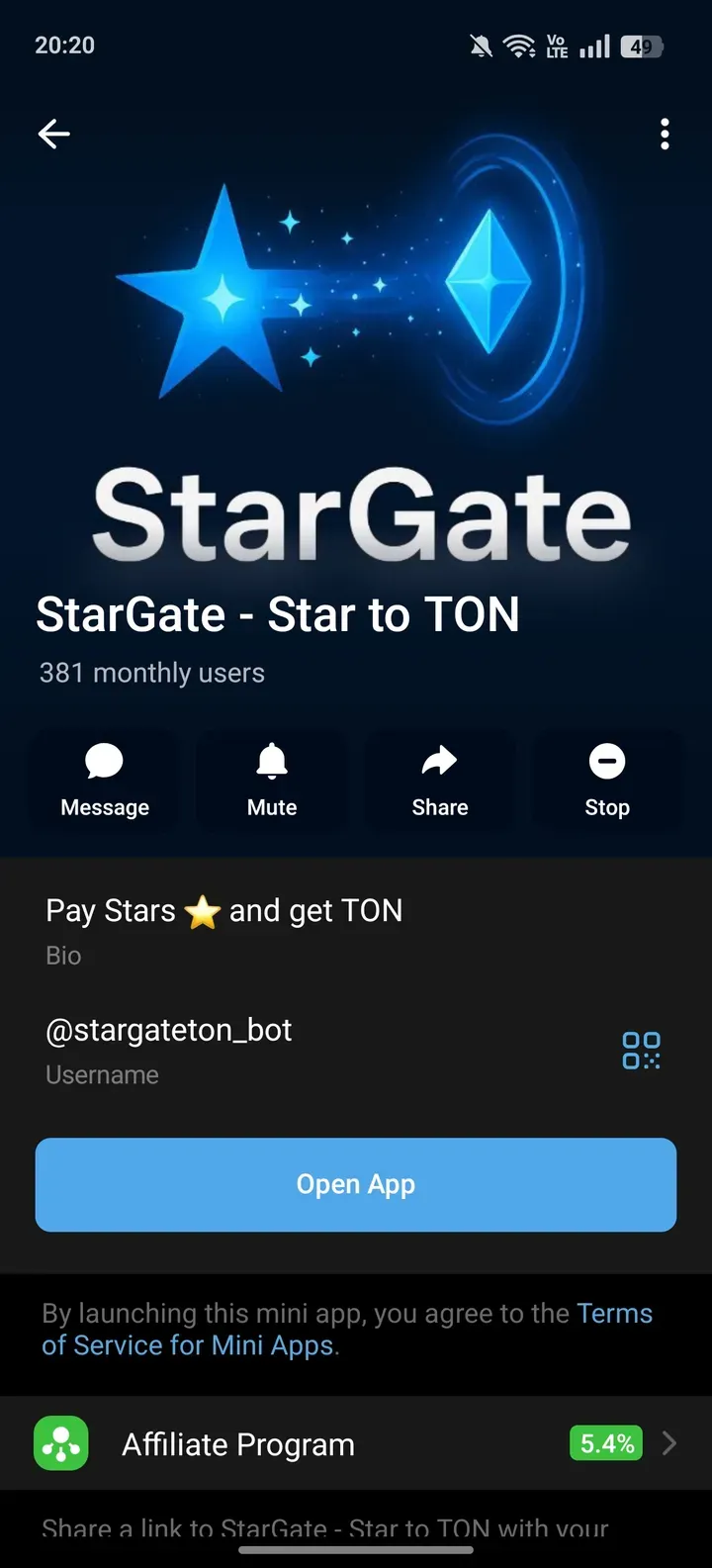
Task: Open the Wi-Fi status icon
Action: [x=518, y=45]
